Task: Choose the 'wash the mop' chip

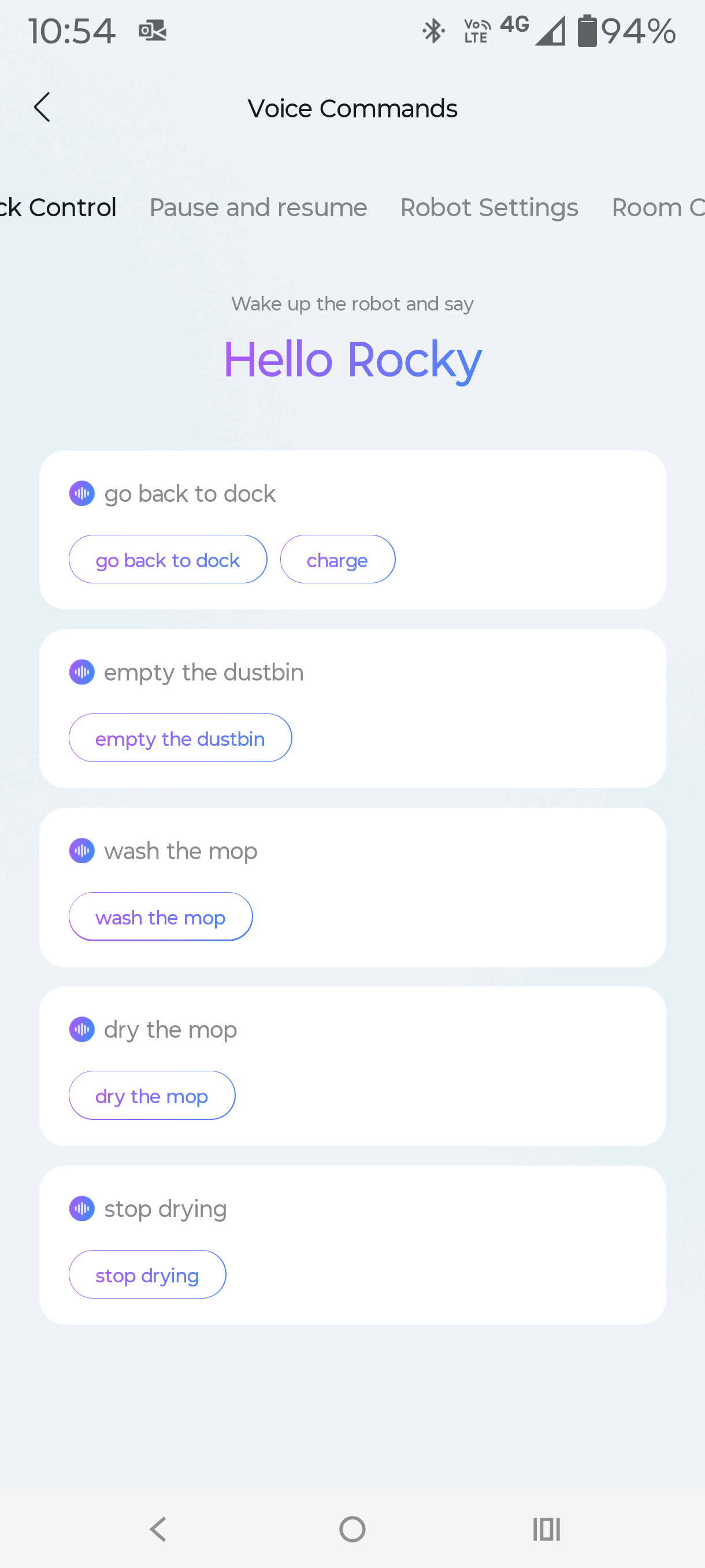Action: [x=161, y=917]
